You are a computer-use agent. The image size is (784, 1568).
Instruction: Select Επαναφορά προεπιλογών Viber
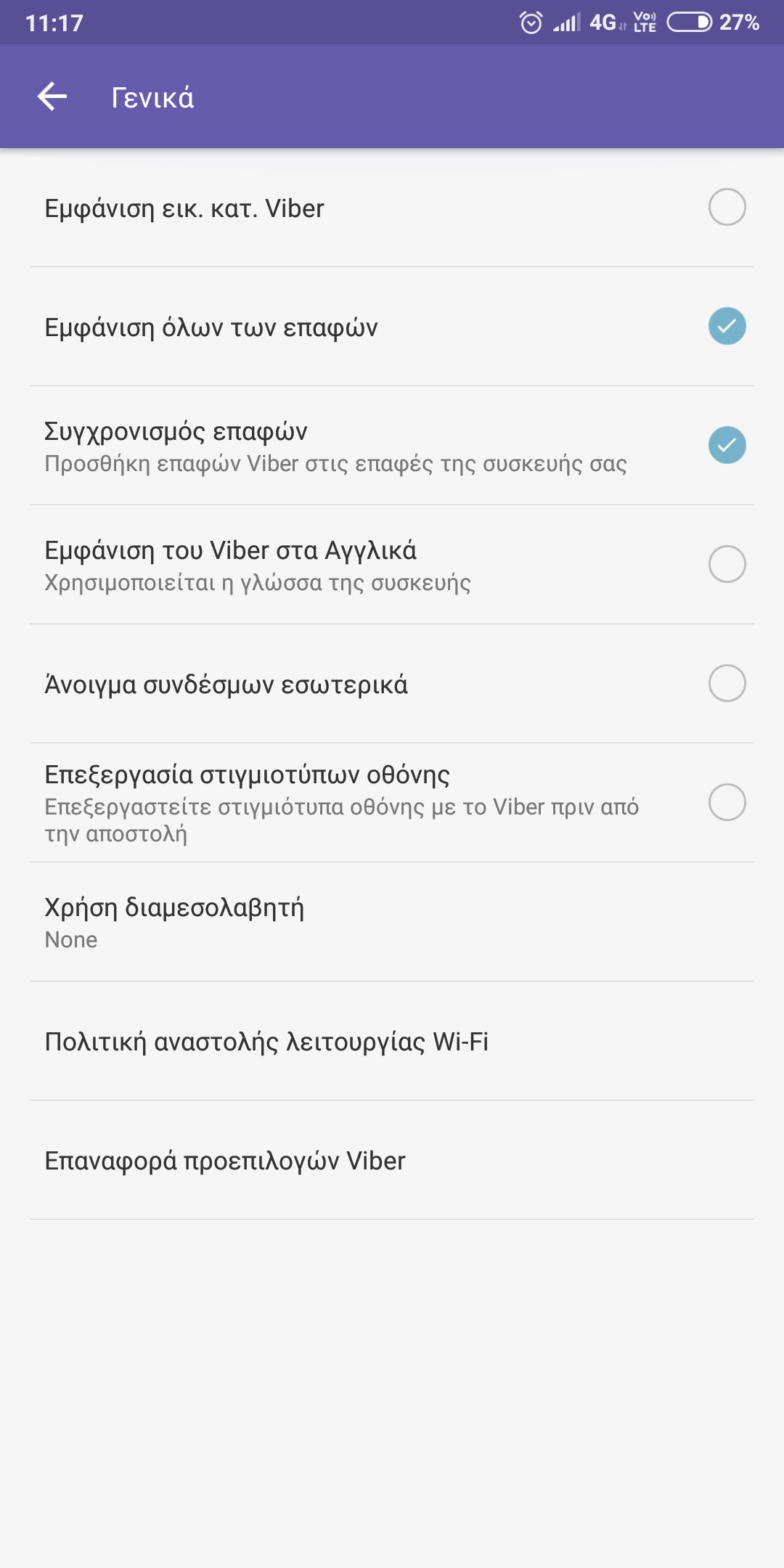392,1161
